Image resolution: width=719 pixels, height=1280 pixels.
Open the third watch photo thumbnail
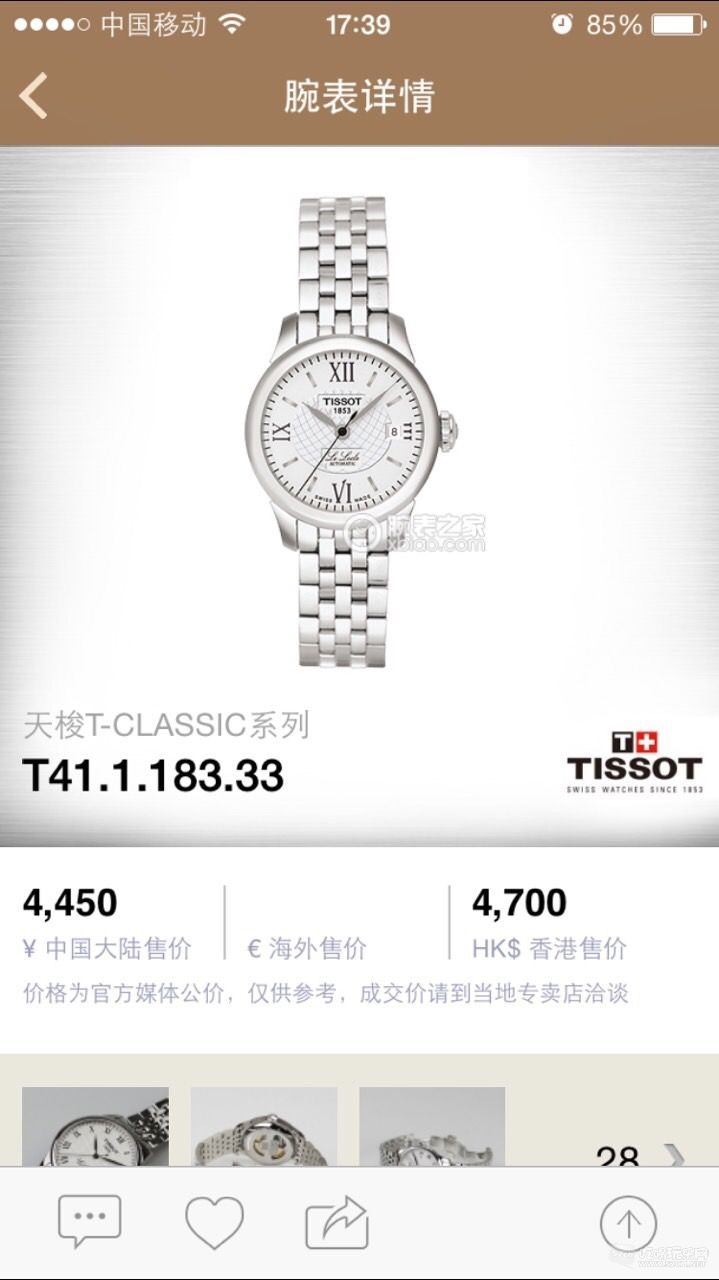point(432,1127)
